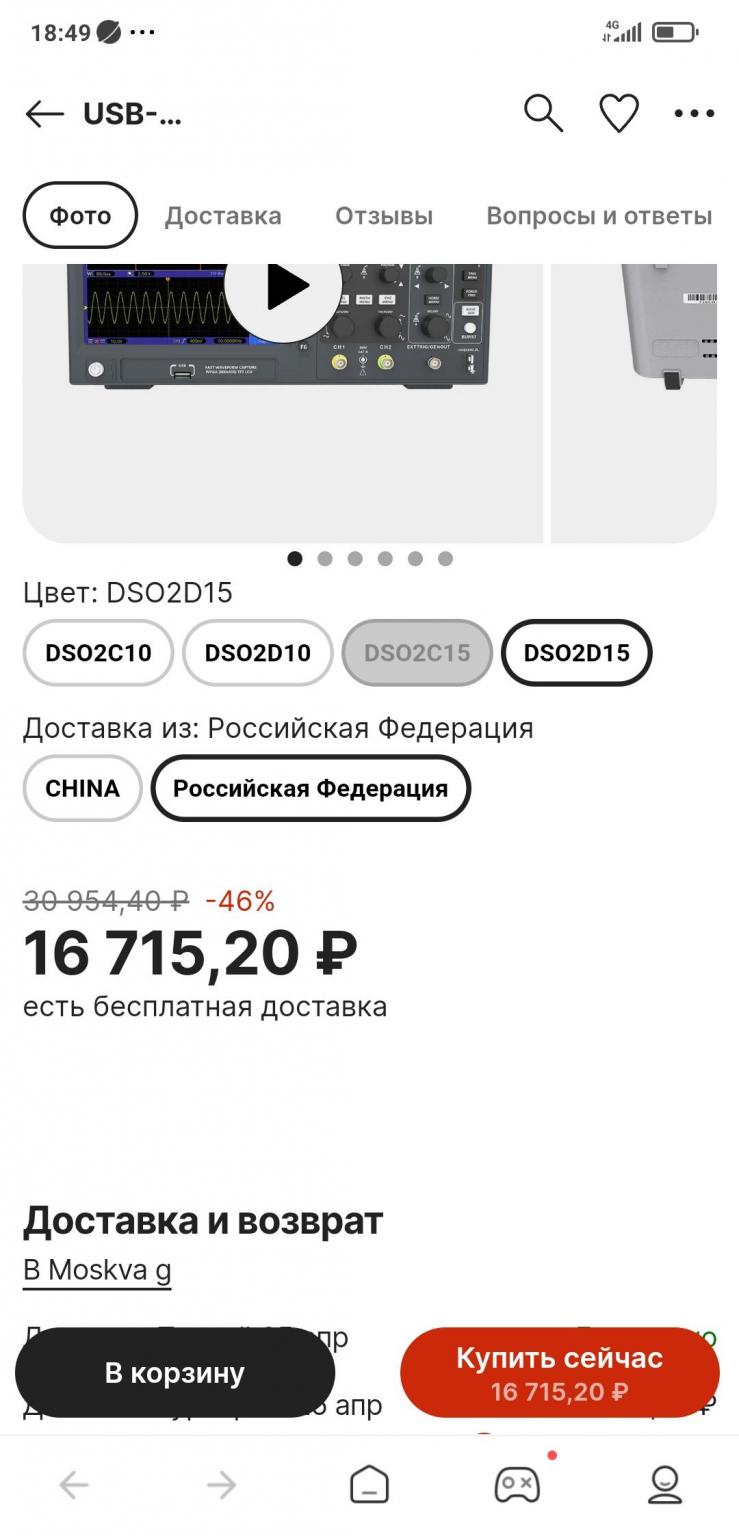The width and height of the screenshot is (739, 1536).
Task: Choose shipping from CHINA
Action: (x=82, y=788)
